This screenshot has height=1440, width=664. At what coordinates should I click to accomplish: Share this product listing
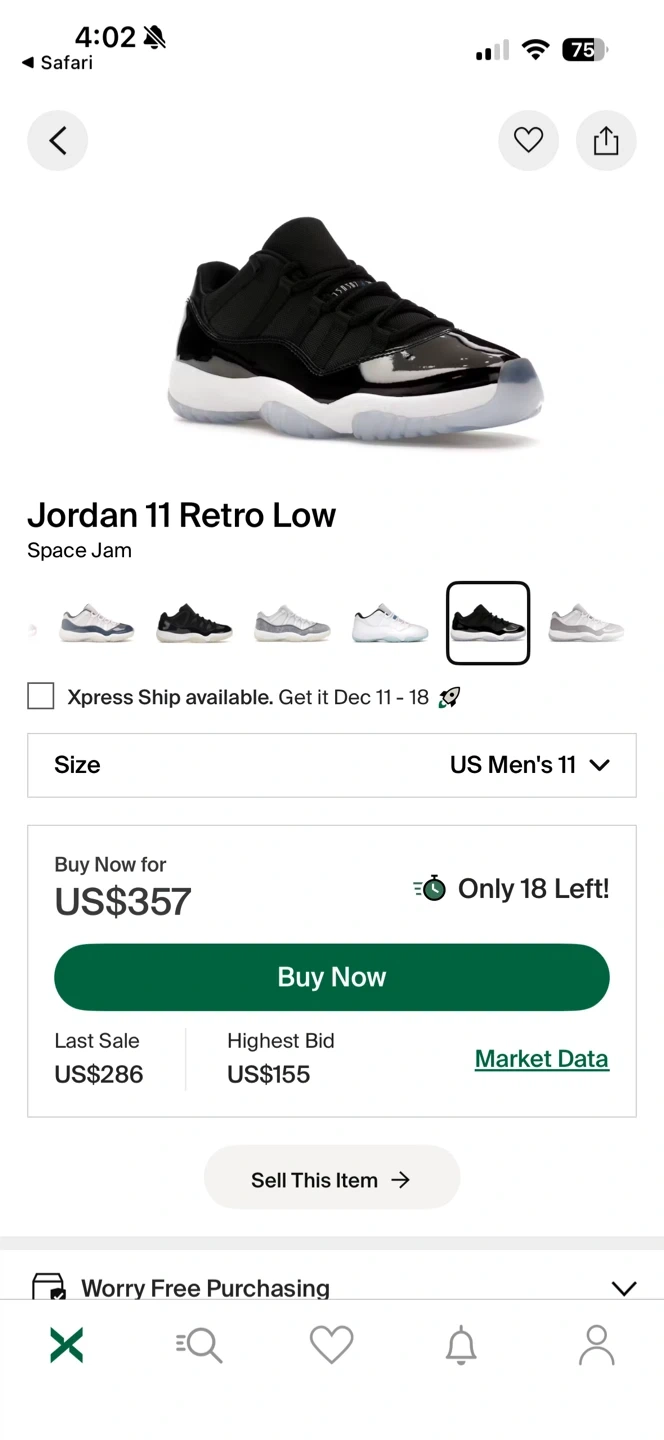pos(606,141)
